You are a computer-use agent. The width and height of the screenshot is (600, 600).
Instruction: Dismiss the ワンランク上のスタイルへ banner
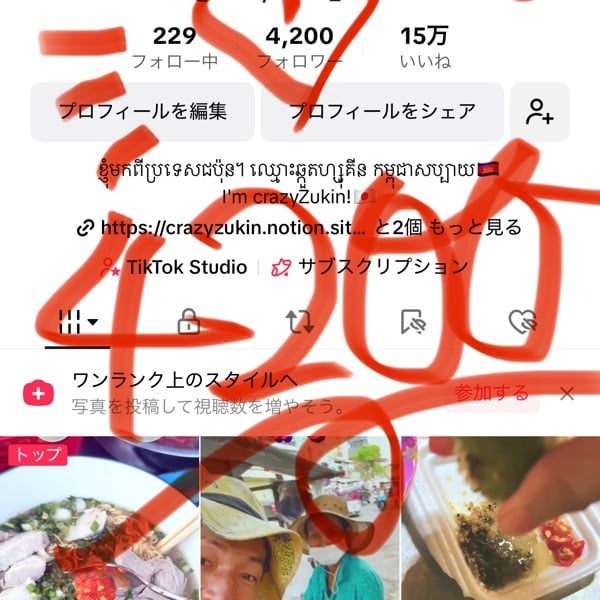(567, 393)
